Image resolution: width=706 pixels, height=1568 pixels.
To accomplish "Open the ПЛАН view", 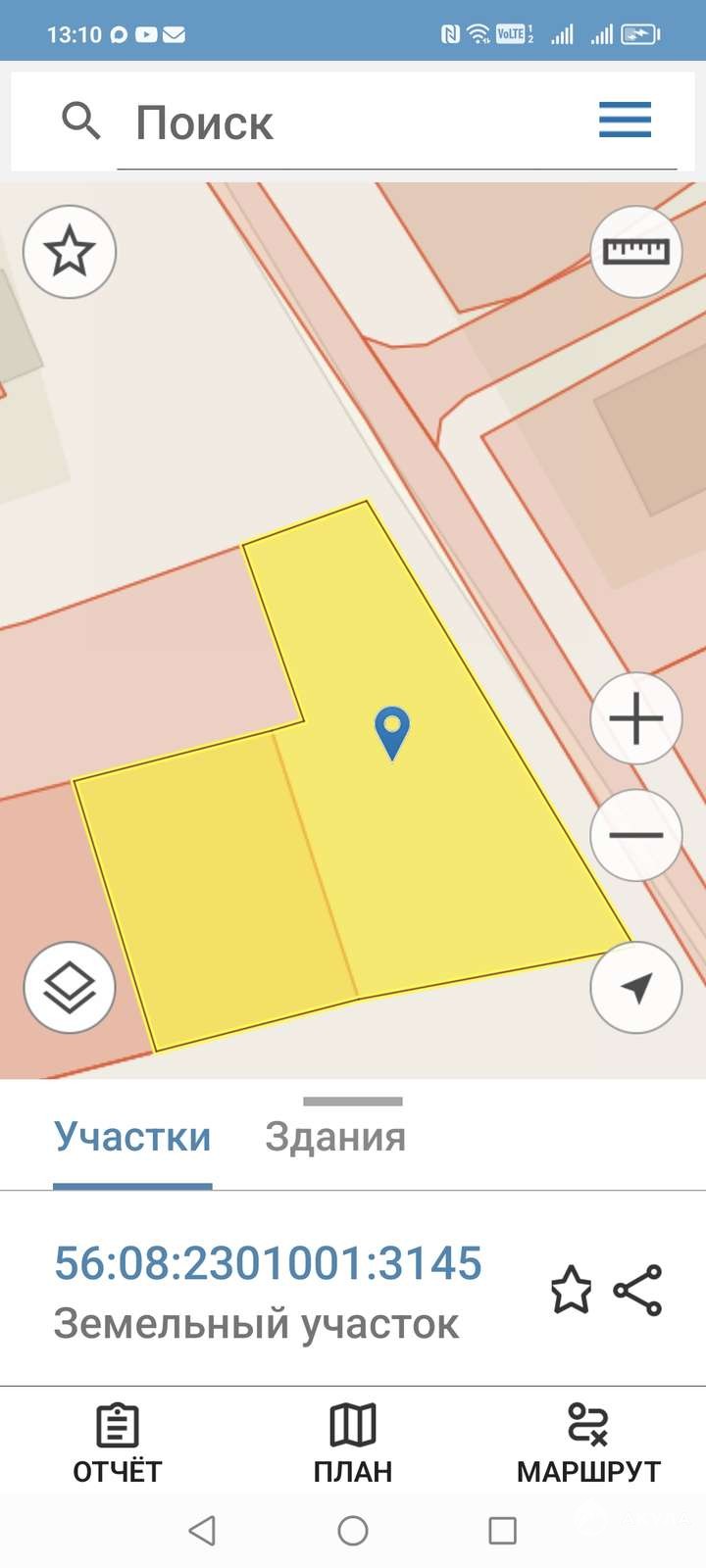I will pyautogui.click(x=353, y=1443).
